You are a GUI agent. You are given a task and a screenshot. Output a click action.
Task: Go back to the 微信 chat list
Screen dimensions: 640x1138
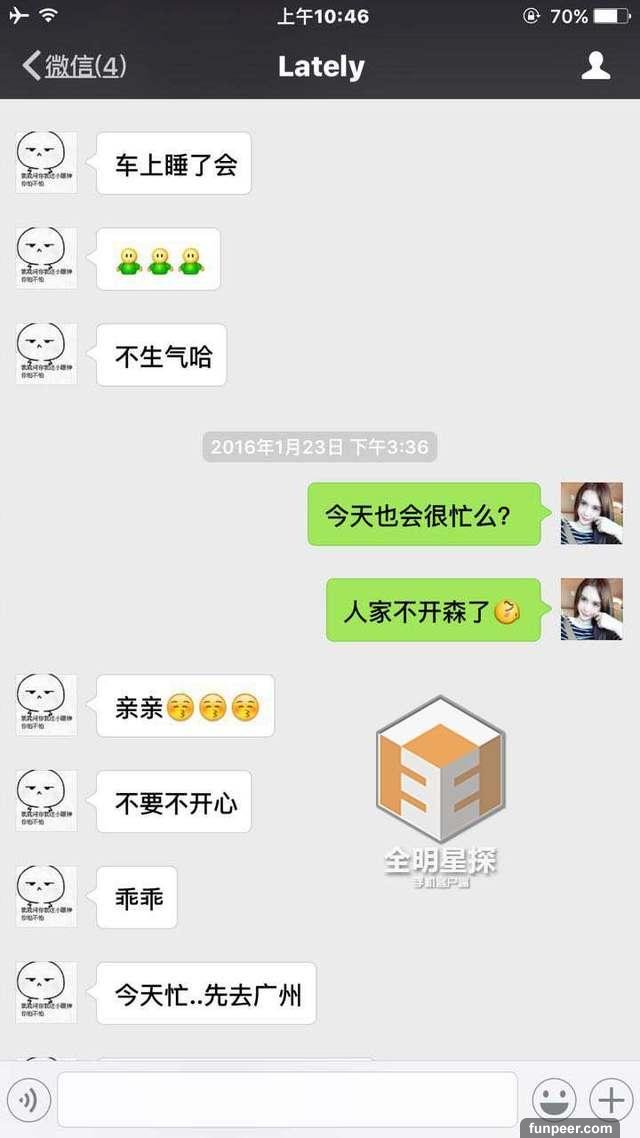pos(73,67)
